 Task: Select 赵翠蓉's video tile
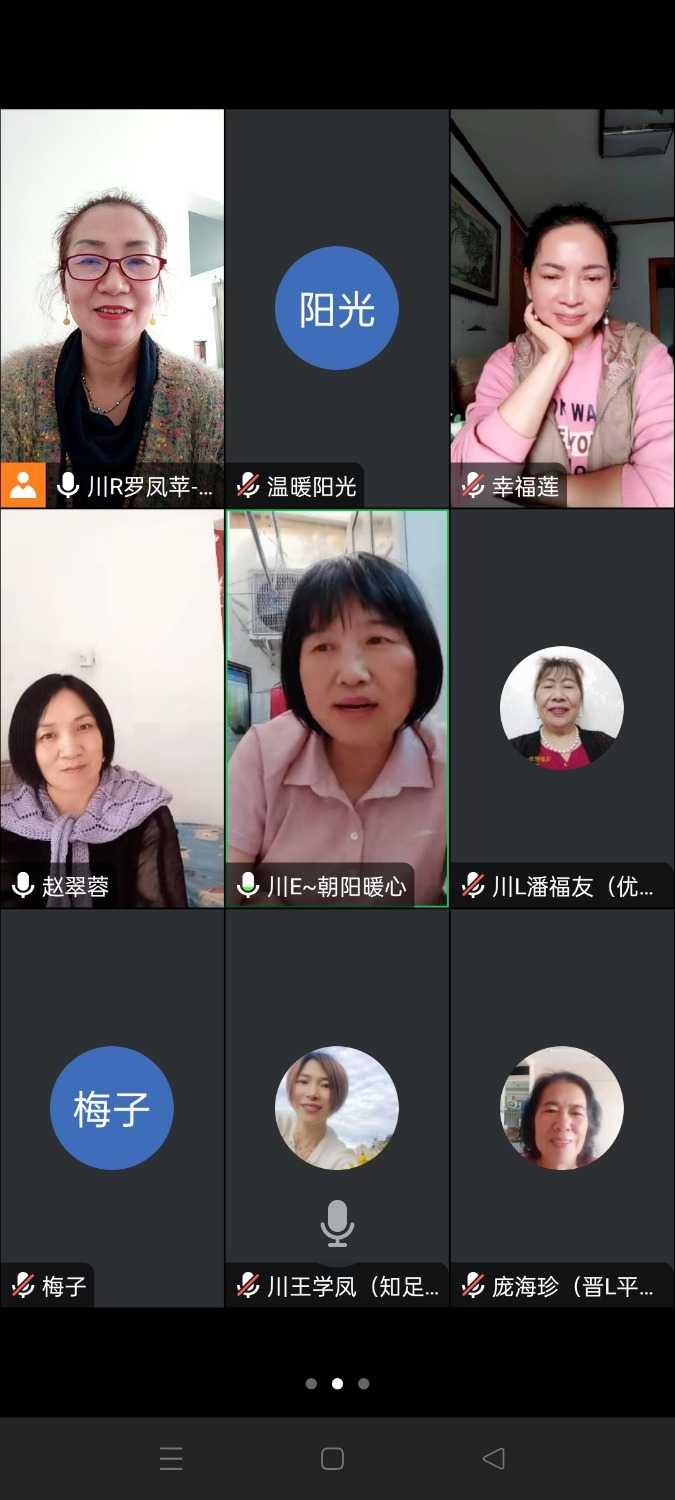pyautogui.click(x=112, y=708)
